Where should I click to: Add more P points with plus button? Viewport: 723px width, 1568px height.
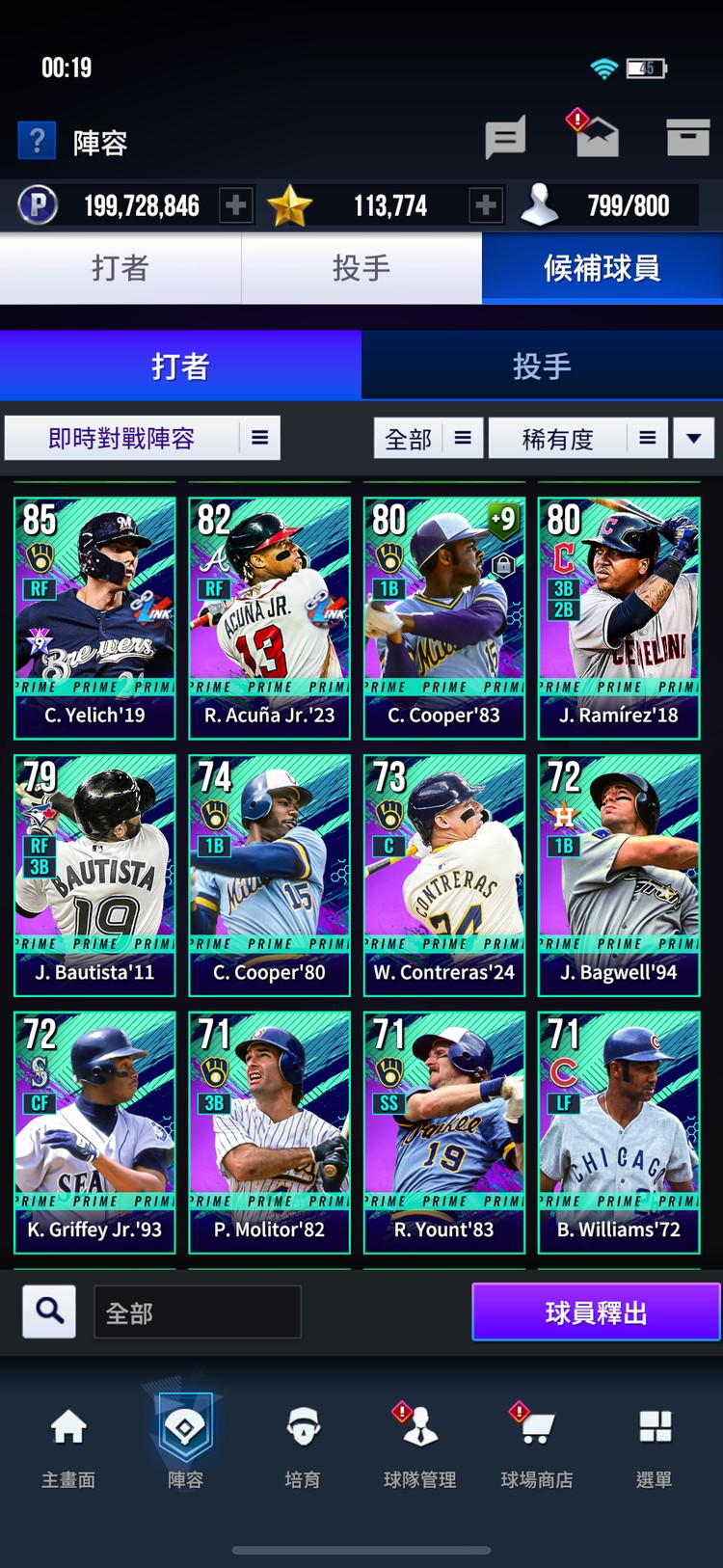[235, 205]
